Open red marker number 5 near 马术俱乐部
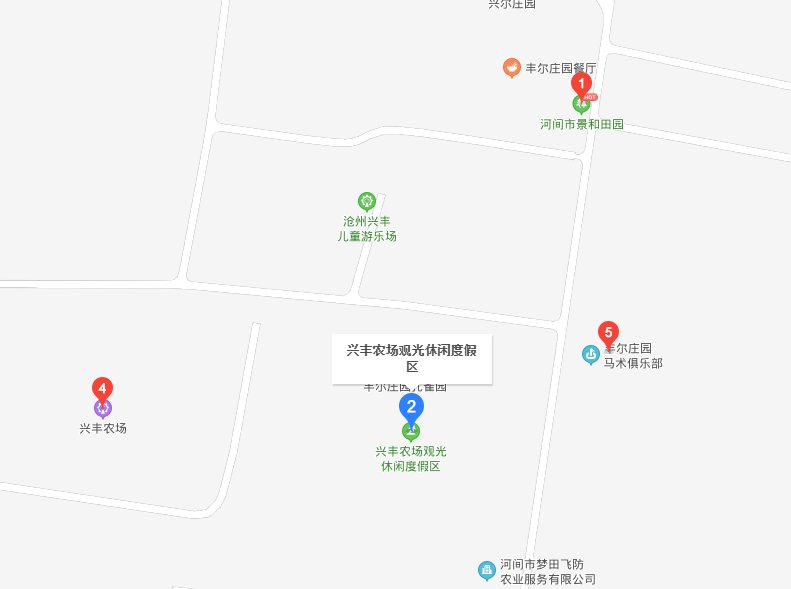791x589 pixels. tap(607, 333)
